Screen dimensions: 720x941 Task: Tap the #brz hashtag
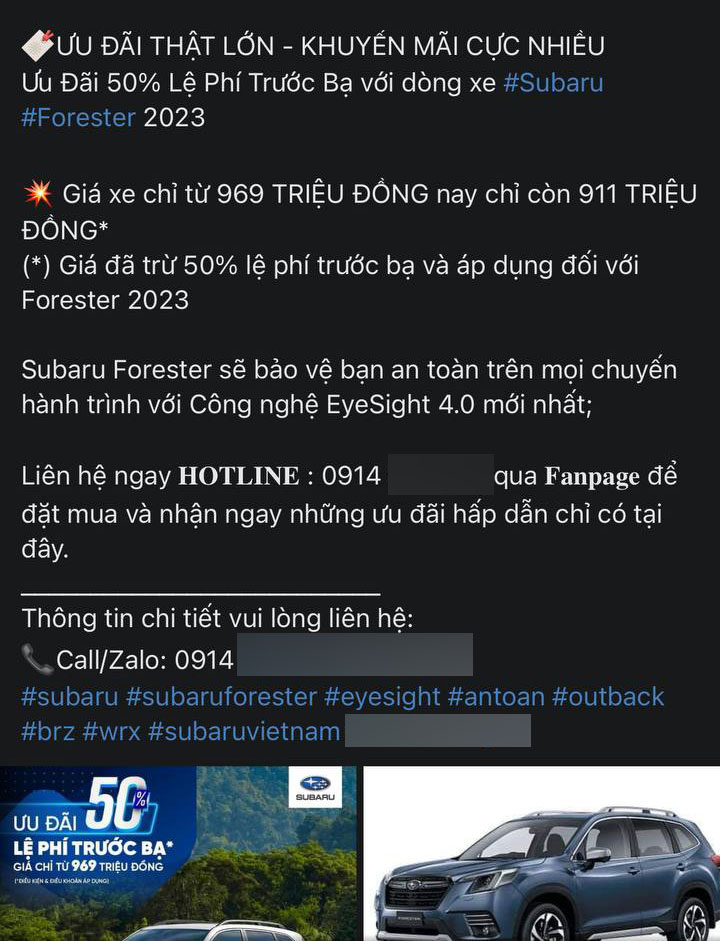coord(47,731)
